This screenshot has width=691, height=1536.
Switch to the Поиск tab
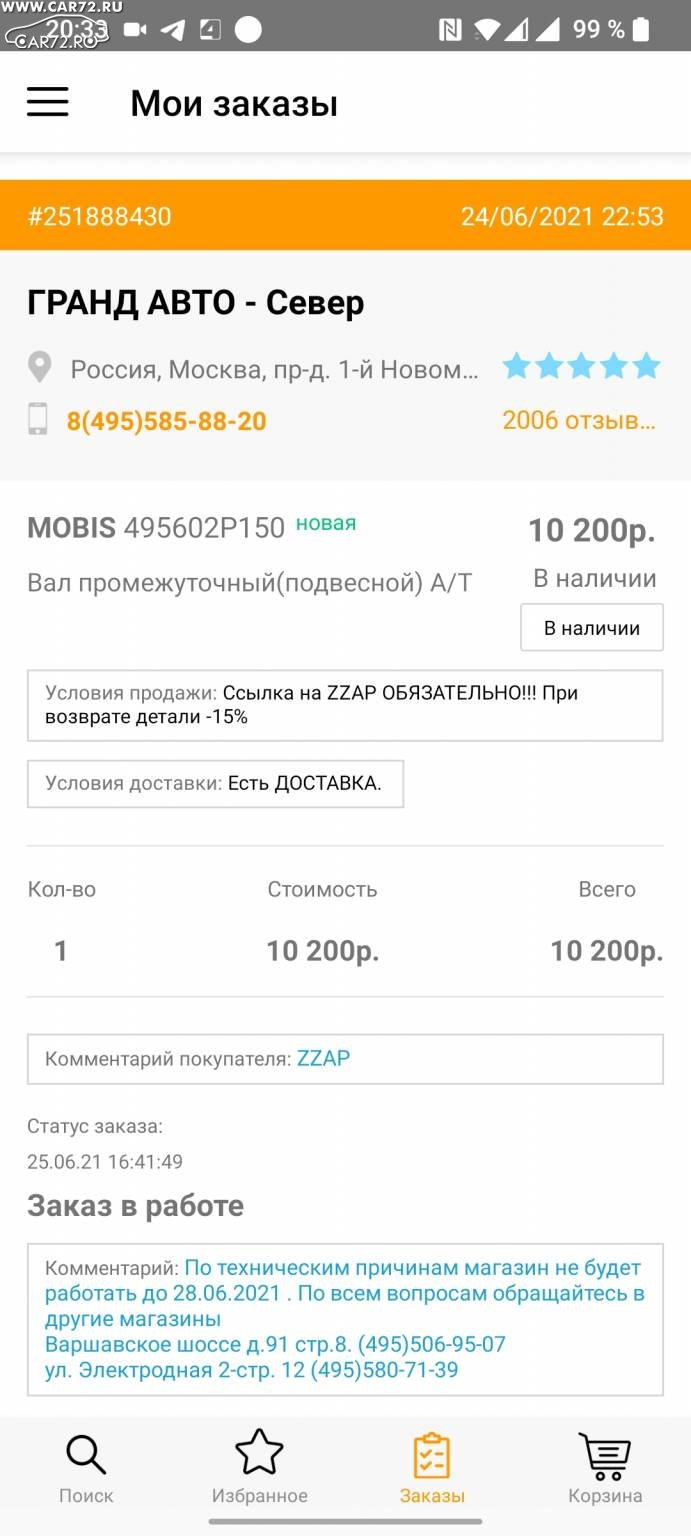click(86, 1468)
